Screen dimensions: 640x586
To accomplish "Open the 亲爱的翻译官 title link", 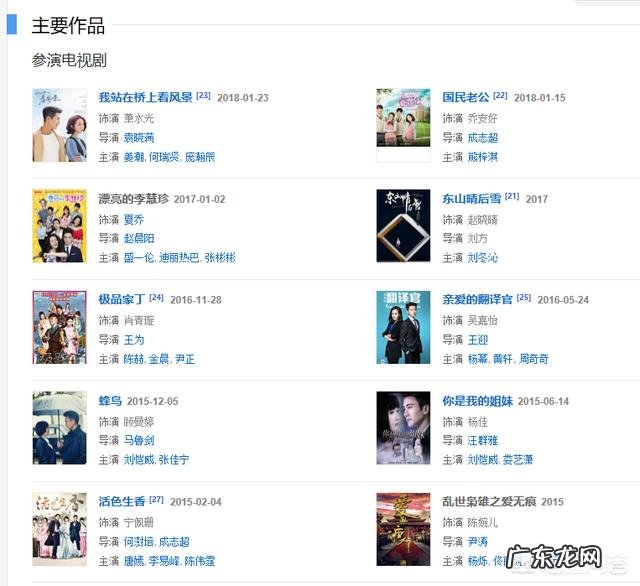I will click(478, 299).
